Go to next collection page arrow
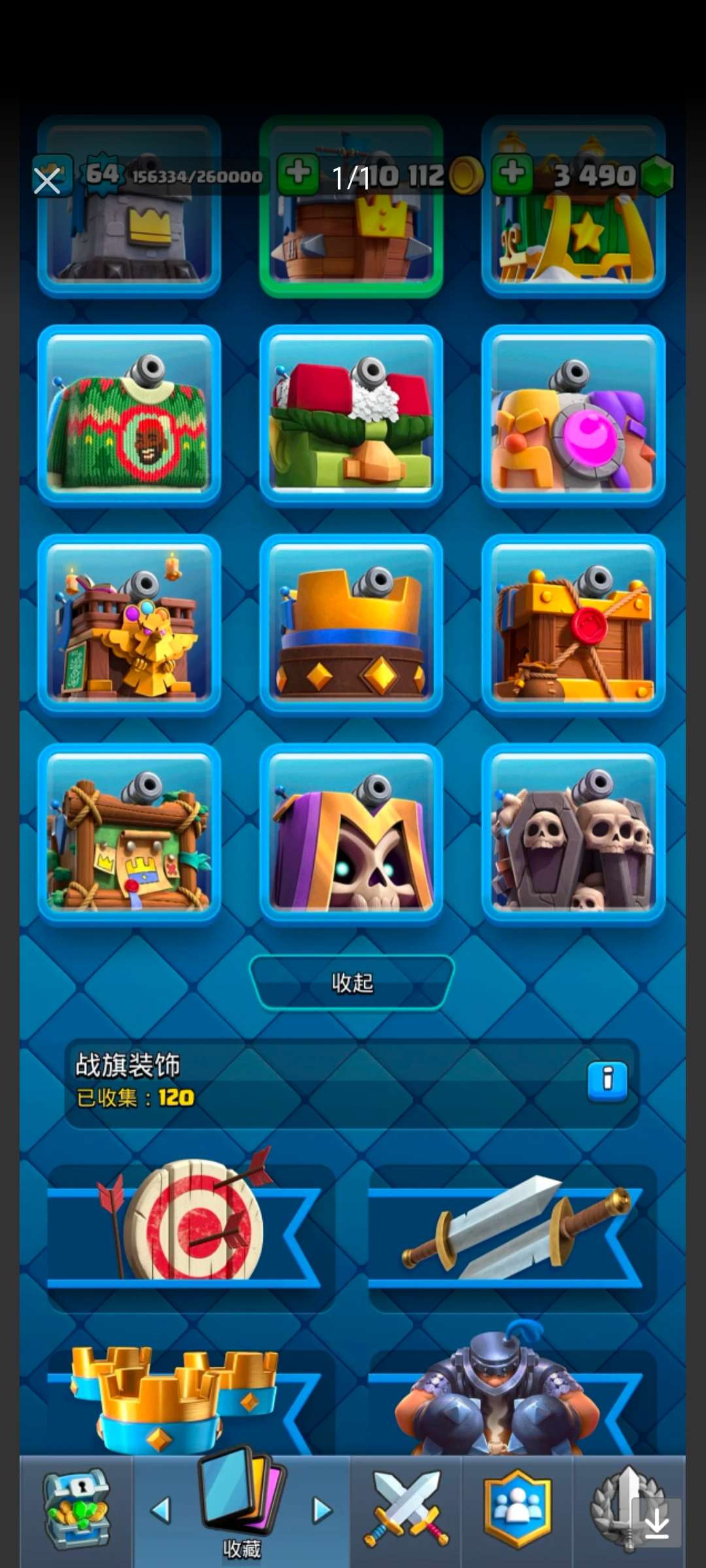 (322, 1511)
